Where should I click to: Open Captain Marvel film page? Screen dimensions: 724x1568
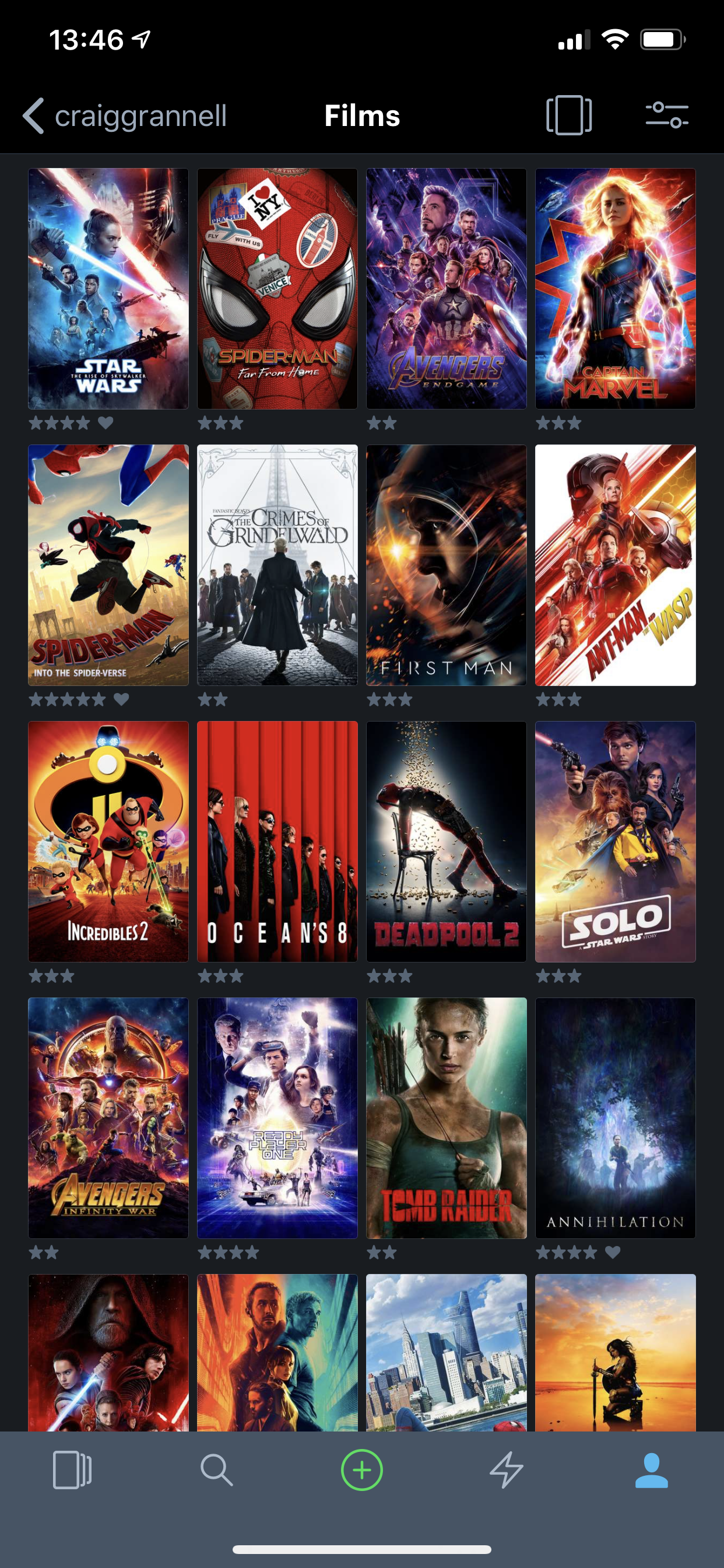tap(616, 289)
